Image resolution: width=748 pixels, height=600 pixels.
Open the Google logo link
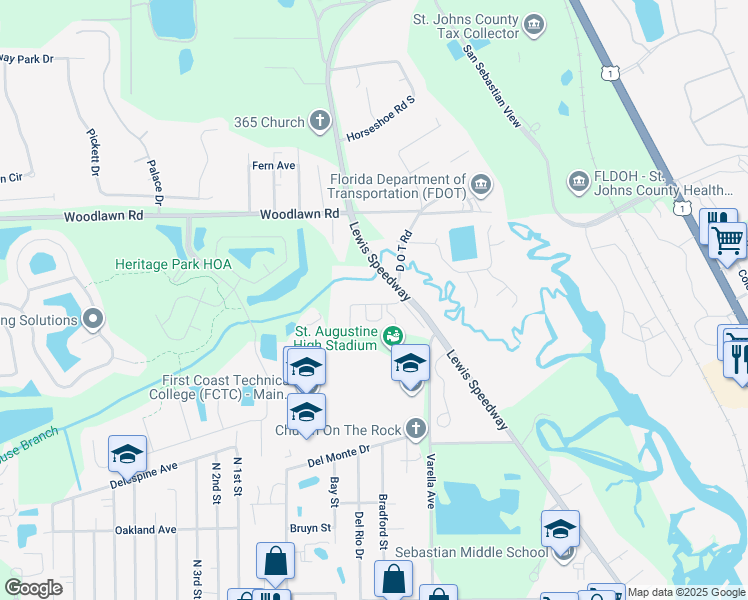coord(33,588)
